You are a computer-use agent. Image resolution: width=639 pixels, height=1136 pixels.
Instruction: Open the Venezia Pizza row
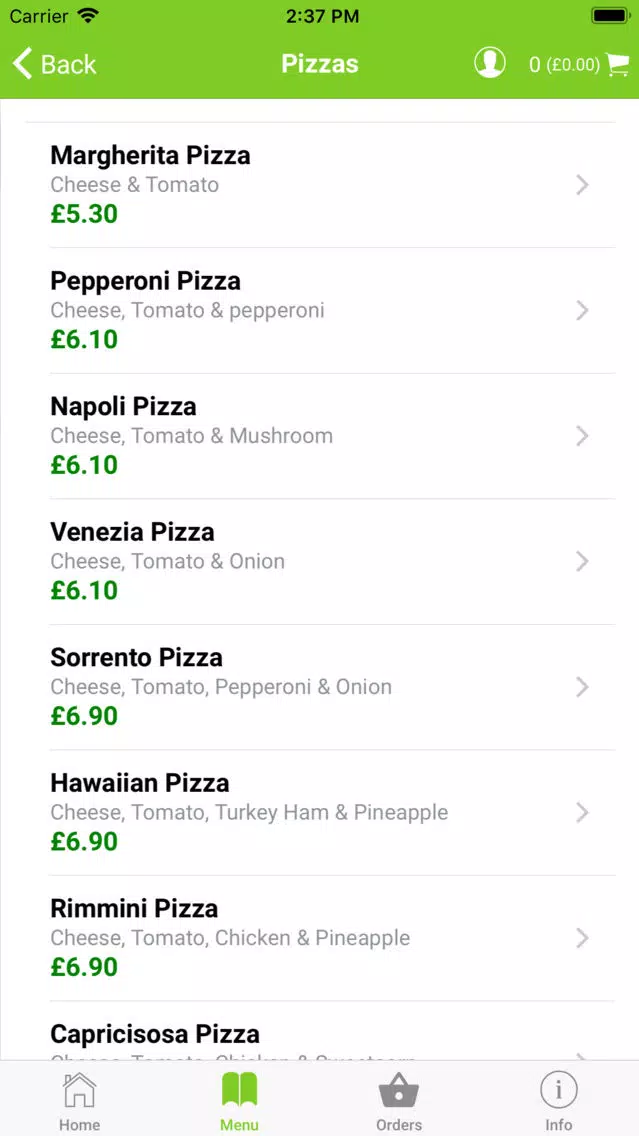coord(320,561)
